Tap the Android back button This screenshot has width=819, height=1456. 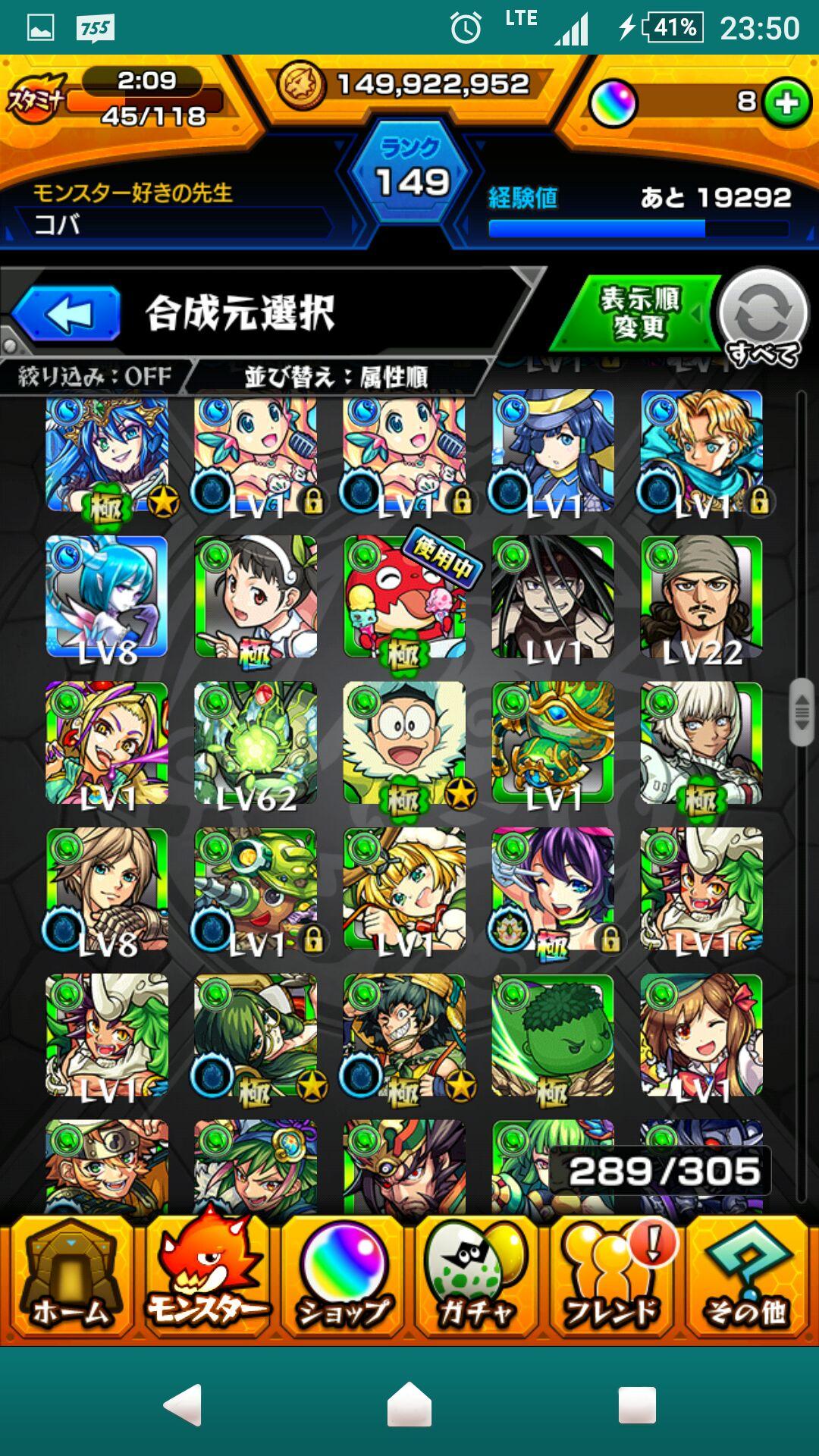(184, 1404)
